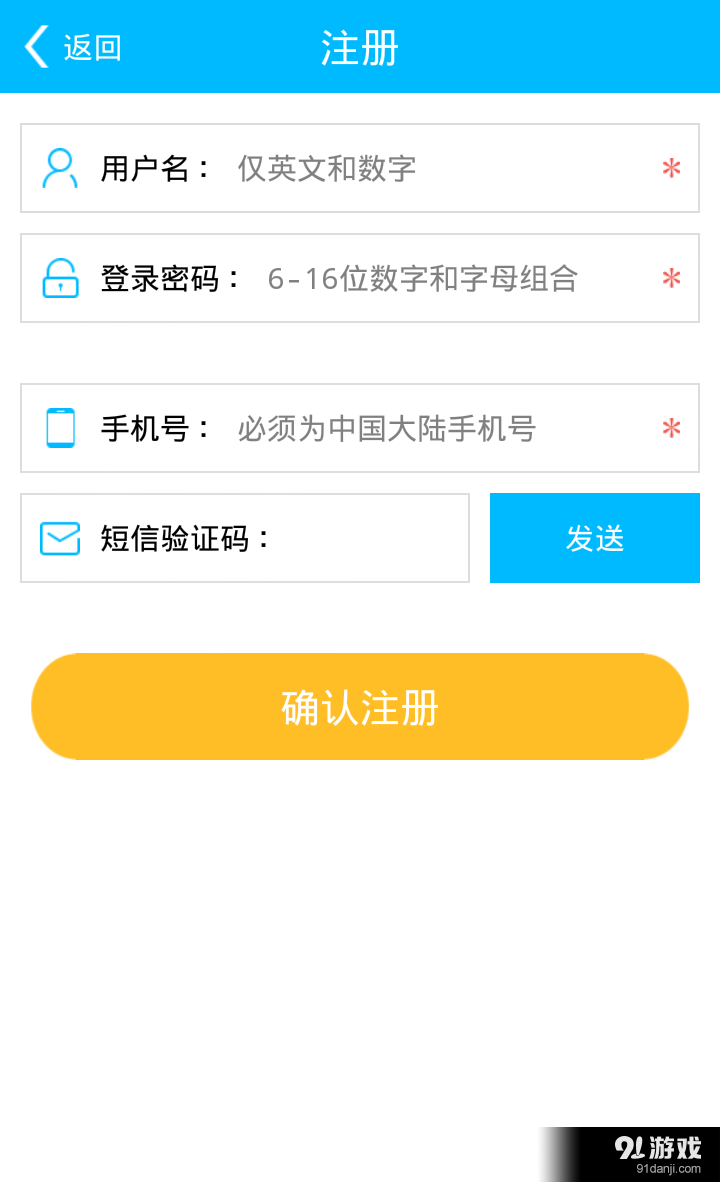This screenshot has width=720, height=1182.
Task: Click the 注册 title in the header
Action: (359, 46)
